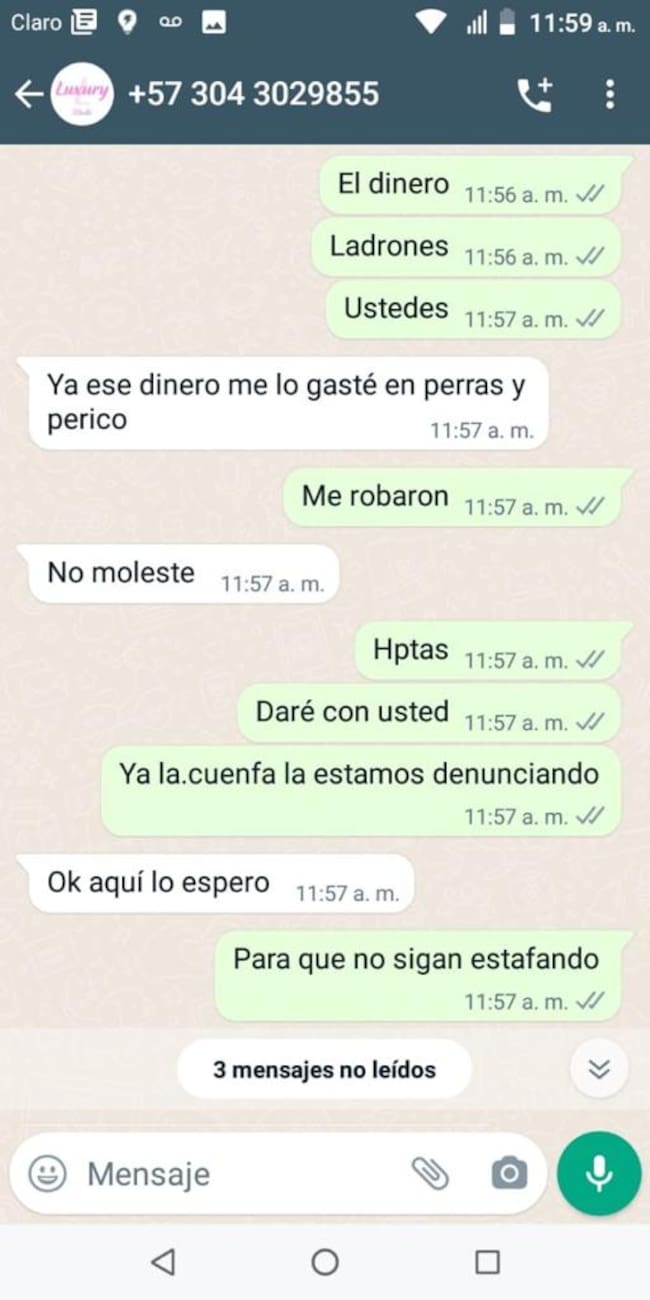Open contact info for +57 304 3029855
The image size is (650, 1300).
[253, 95]
